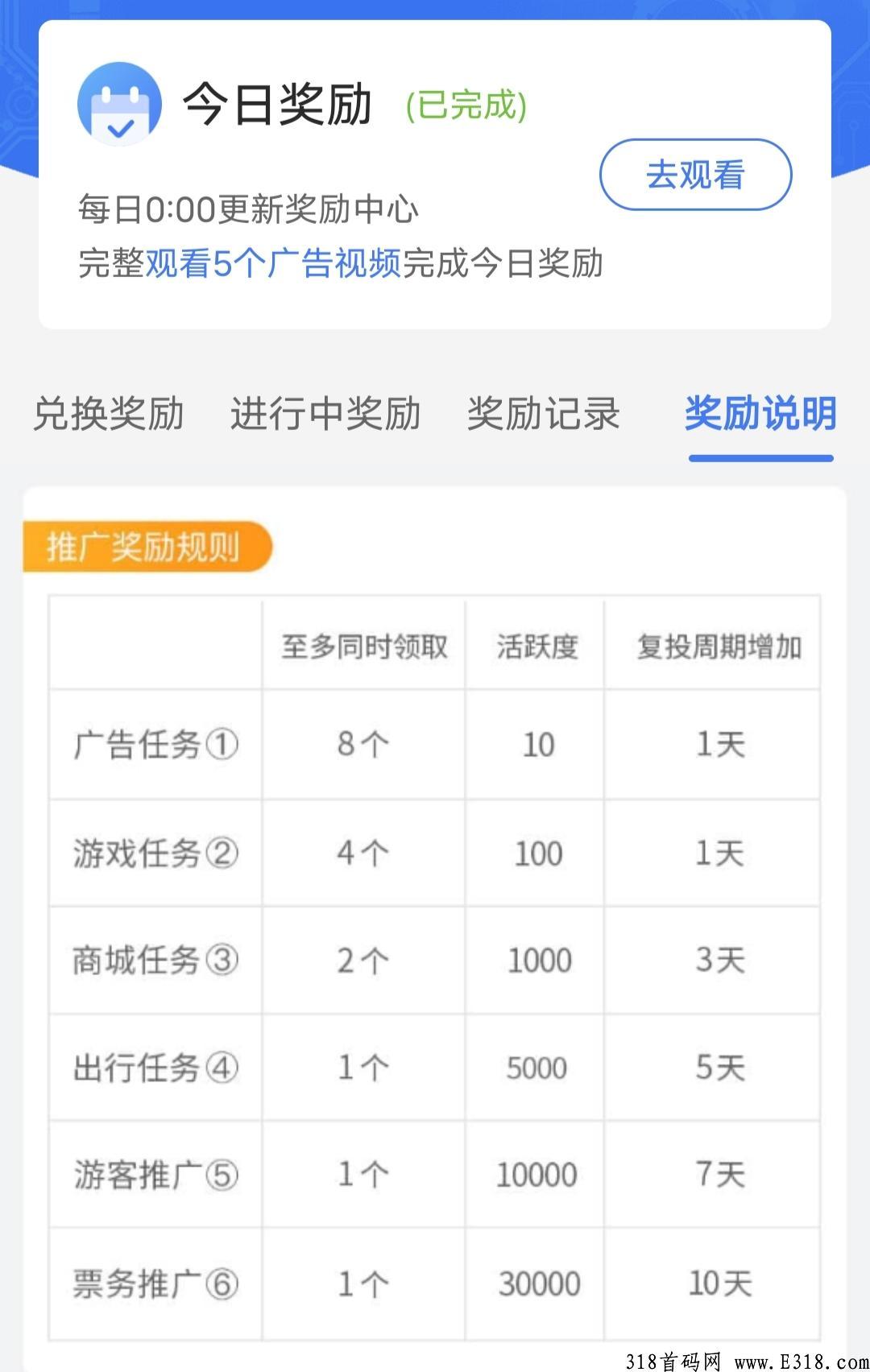The image size is (870, 1372).
Task: Switch to the 兑换奖励 tab
Action: [109, 414]
